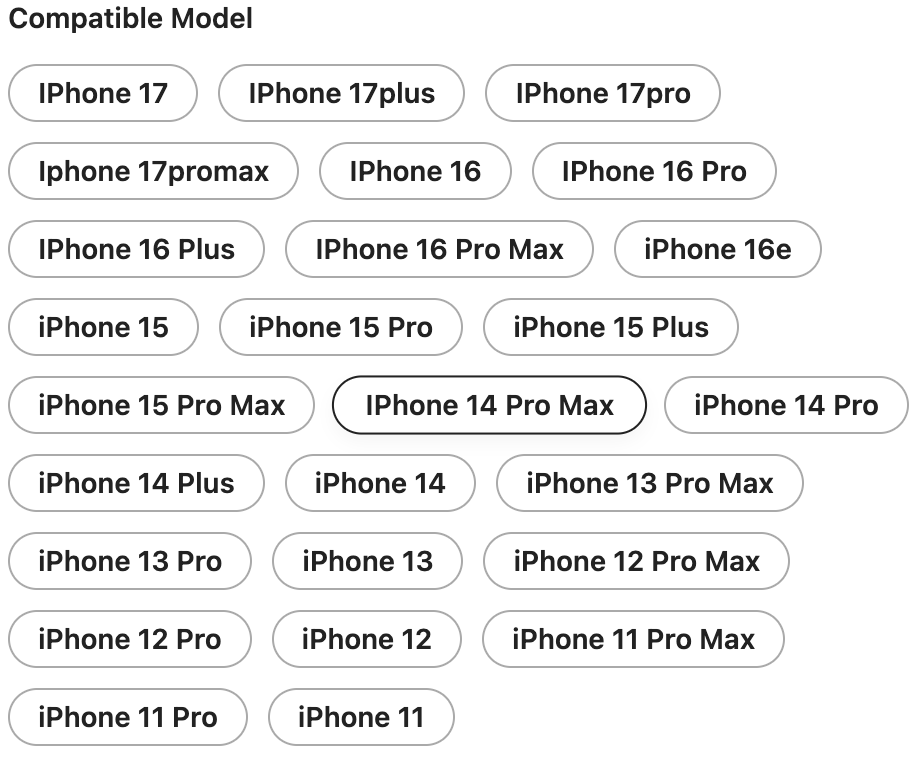924x768 pixels.
Task: Tap the selected IPhone 14 Pro Max chip
Action: click(489, 406)
